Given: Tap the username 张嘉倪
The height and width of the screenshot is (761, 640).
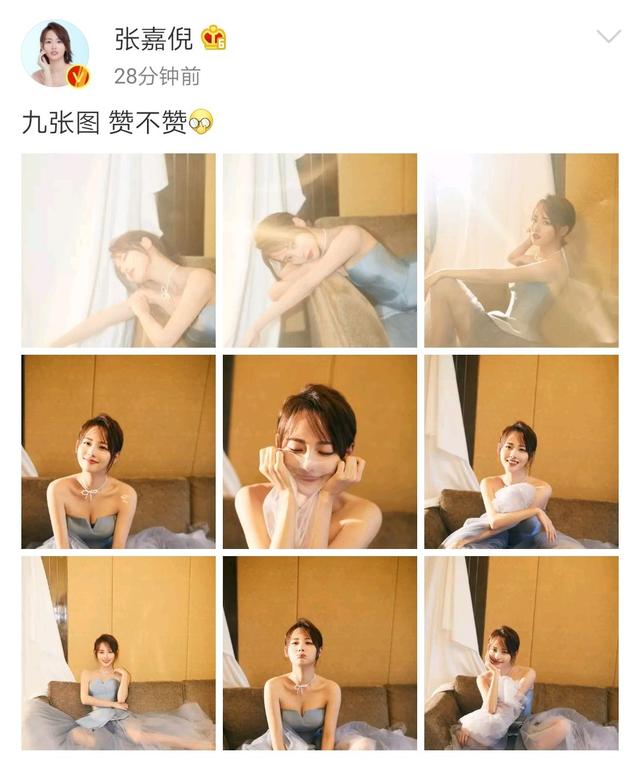Looking at the screenshot, I should tap(153, 38).
